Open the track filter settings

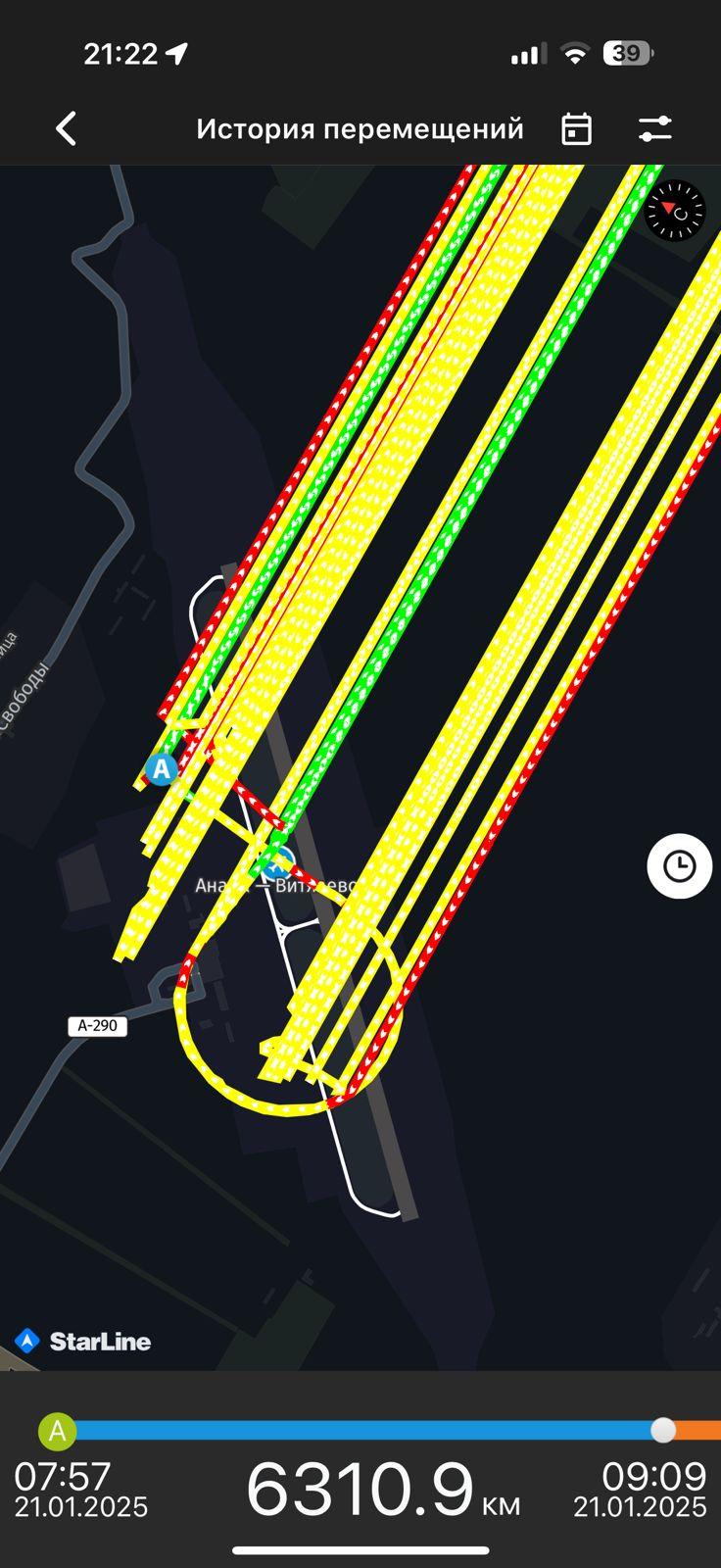(x=654, y=128)
